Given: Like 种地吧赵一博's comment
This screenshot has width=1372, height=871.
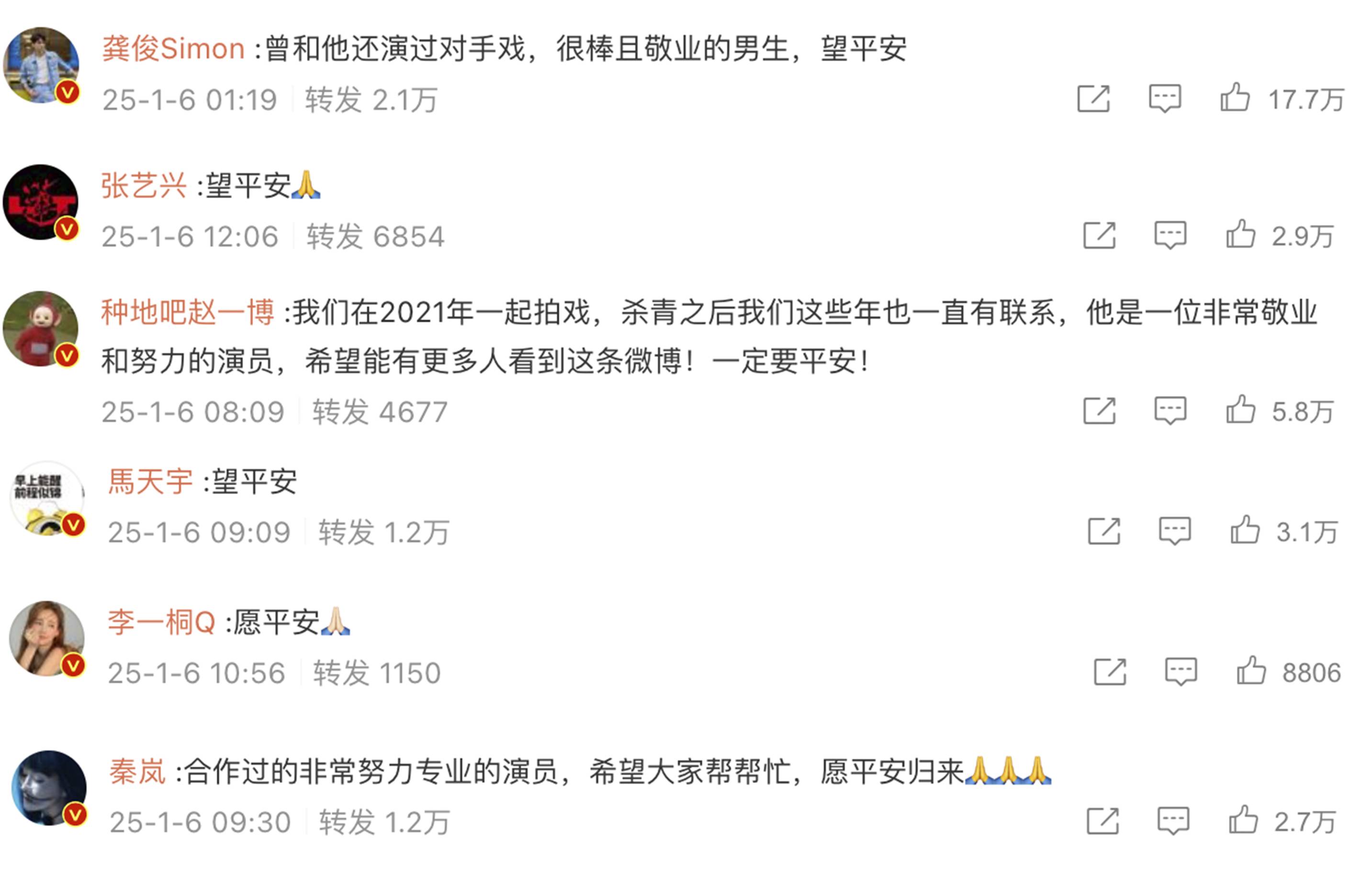Looking at the screenshot, I should click(x=1240, y=410).
